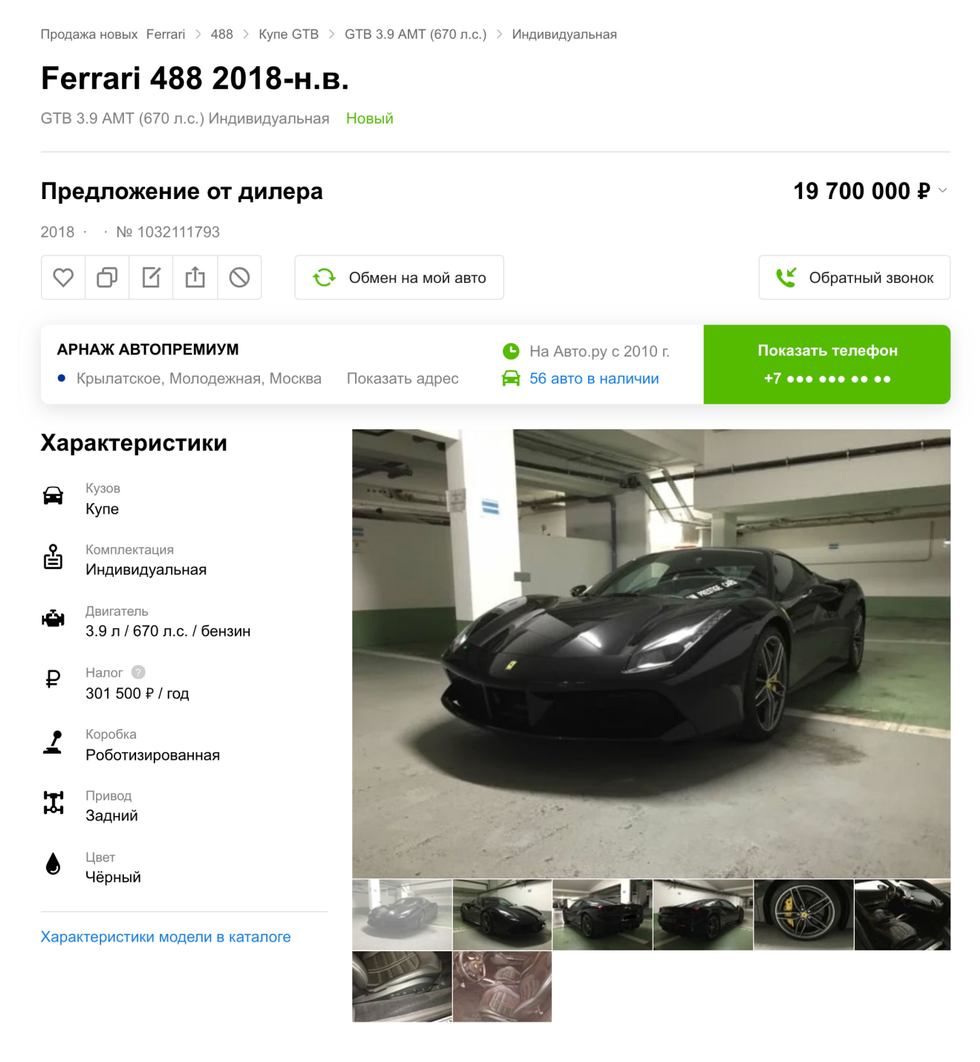Screen dimensions: 980x1062
Task: Open 'Характеристики модели в каталоге' link
Action: [x=166, y=937]
